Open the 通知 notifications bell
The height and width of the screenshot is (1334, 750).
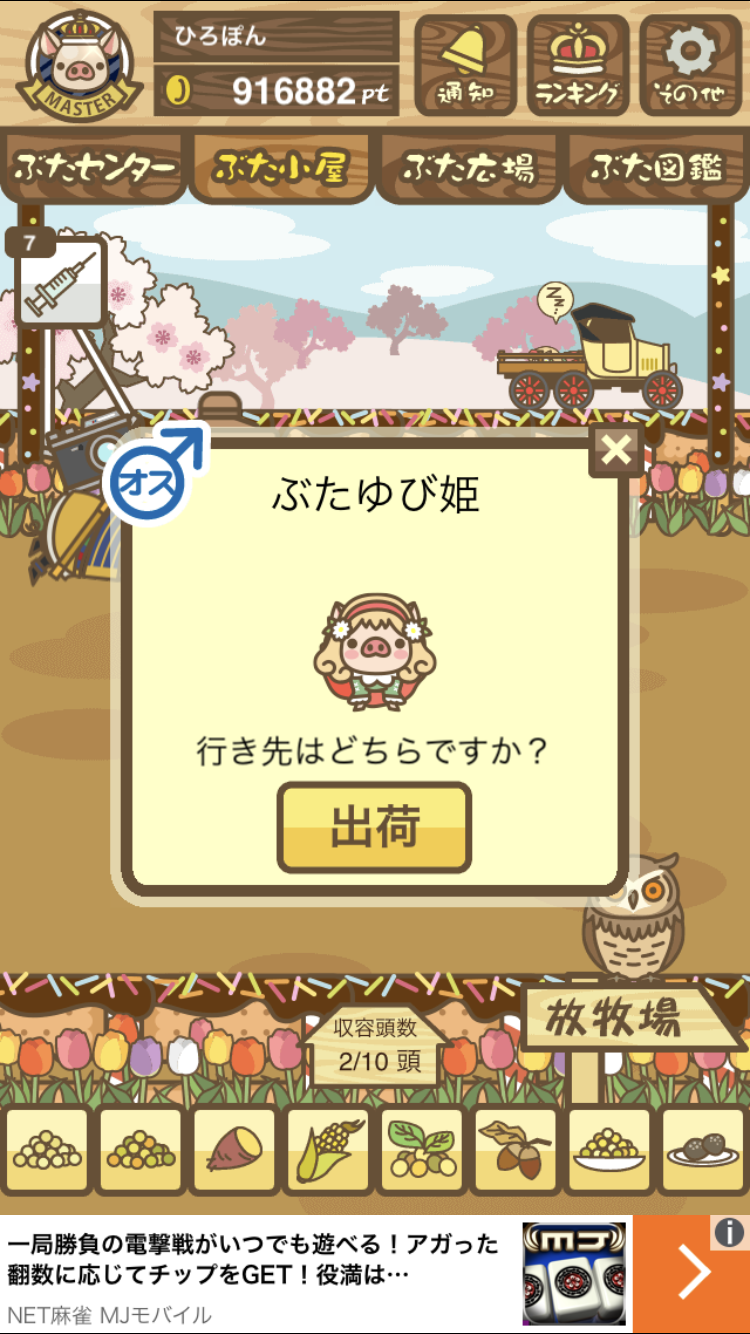(x=465, y=65)
